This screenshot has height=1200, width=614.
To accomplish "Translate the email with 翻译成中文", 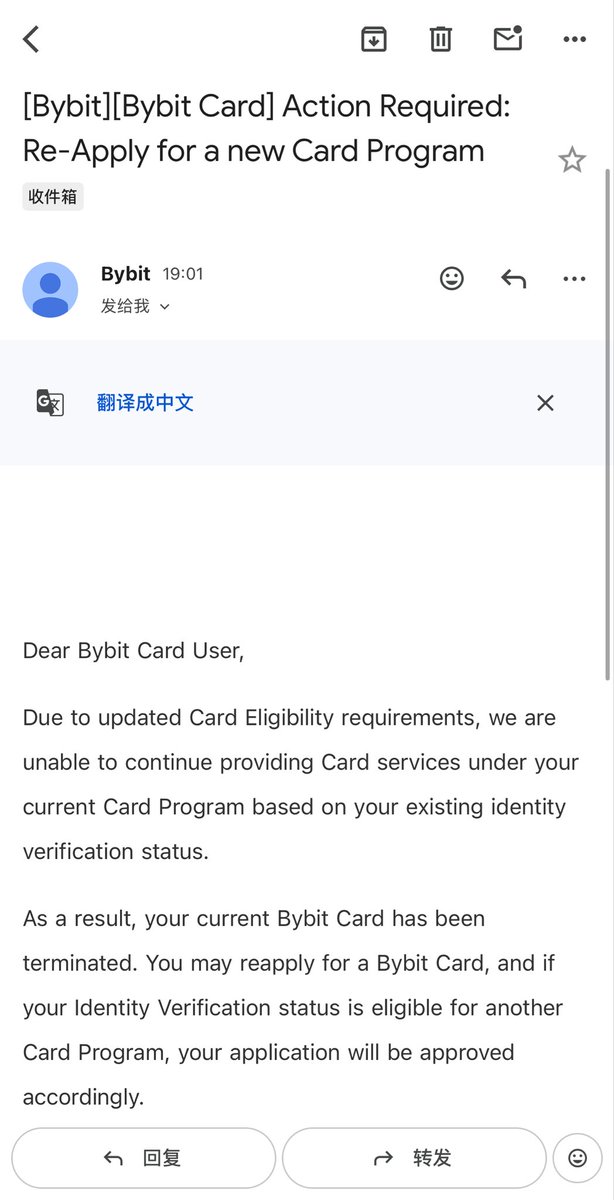I will [x=145, y=403].
